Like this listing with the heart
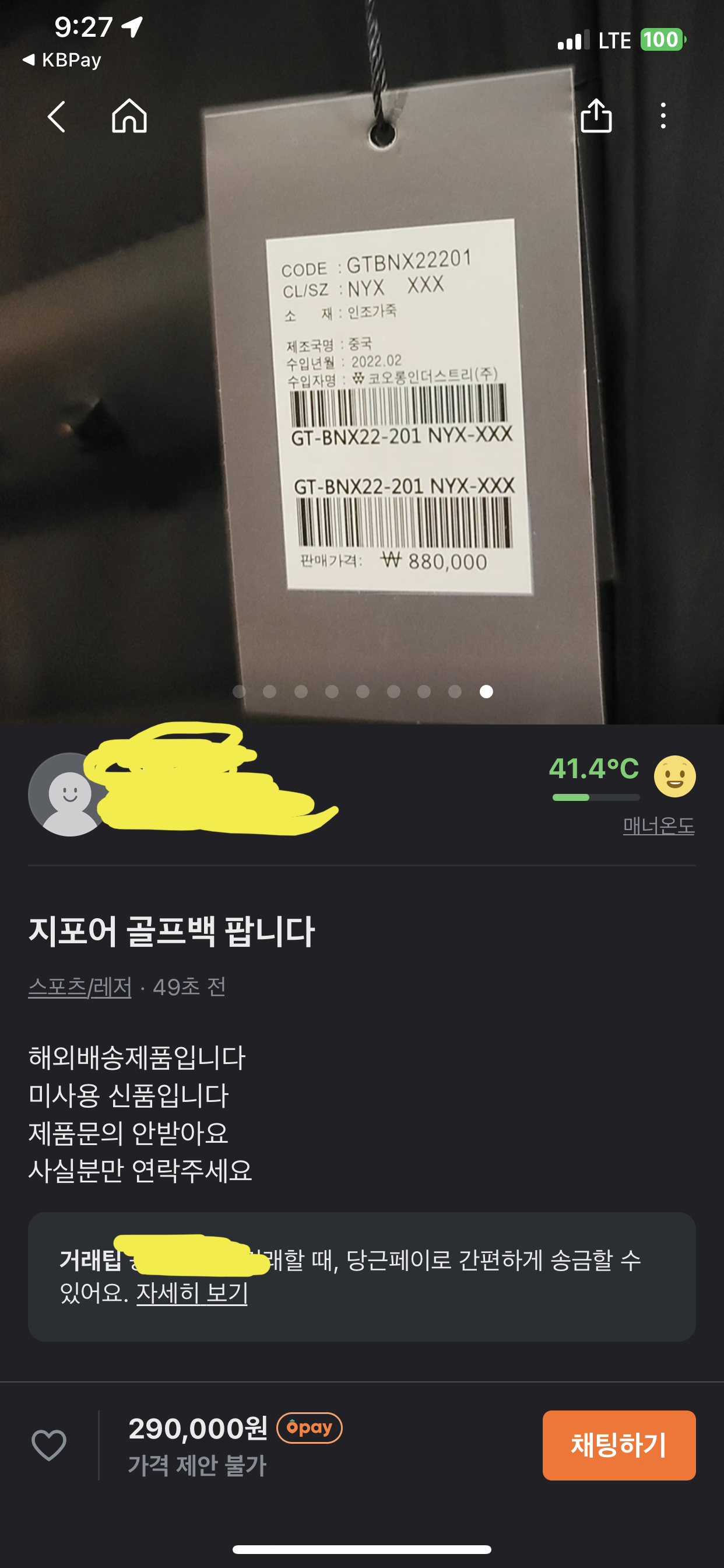Viewport: 724px width, 1568px height. 48,1444
